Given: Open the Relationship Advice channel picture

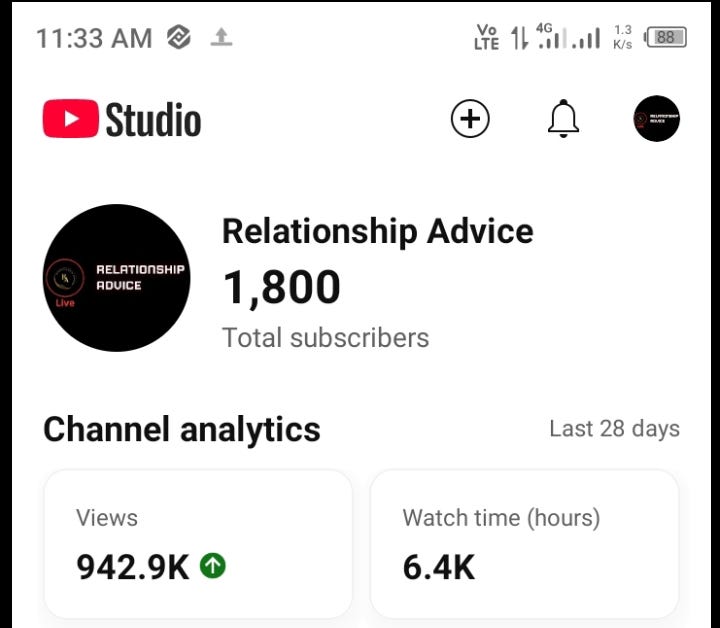Looking at the screenshot, I should point(117,278).
